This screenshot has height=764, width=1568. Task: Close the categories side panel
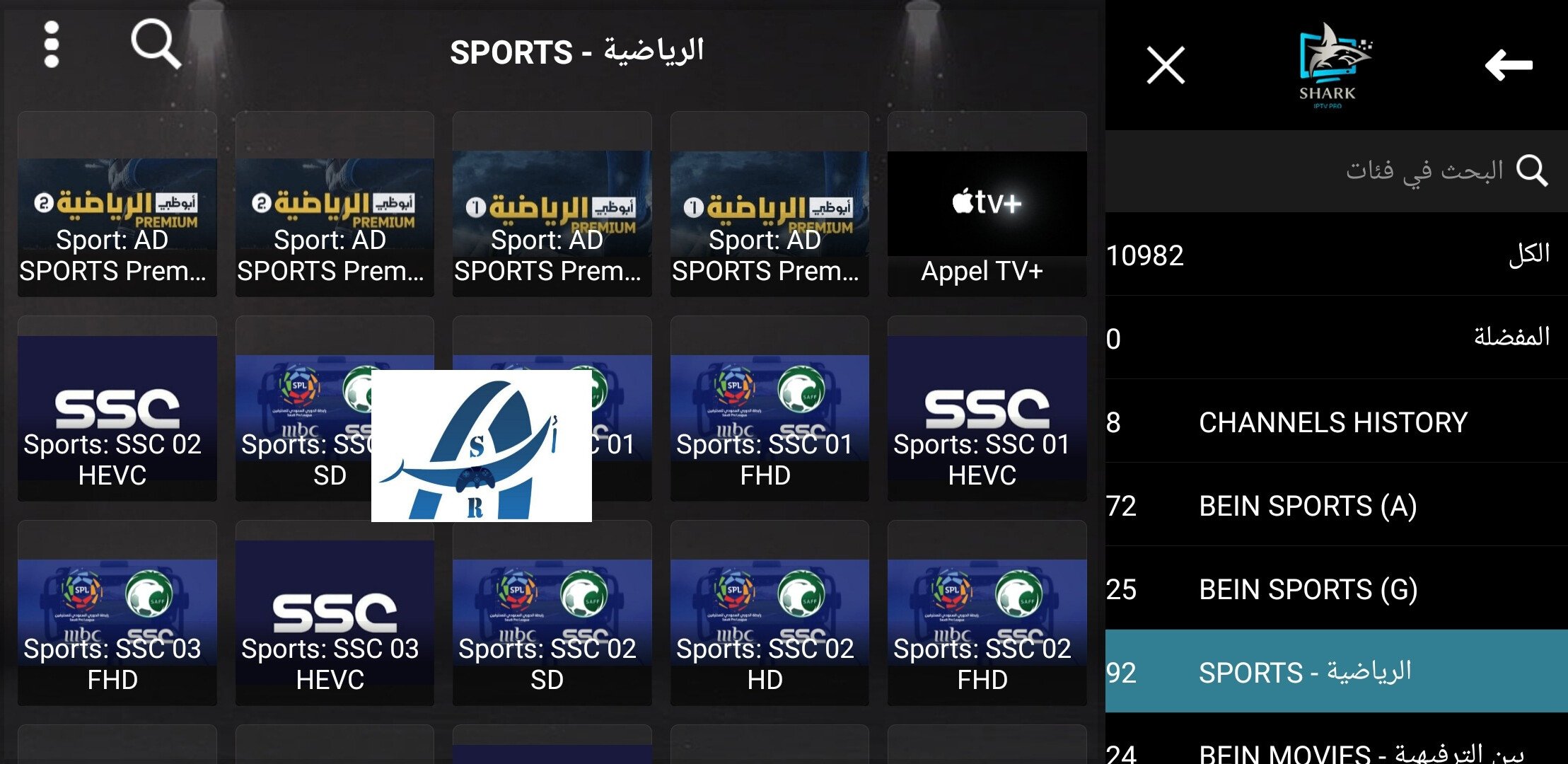coord(1165,65)
